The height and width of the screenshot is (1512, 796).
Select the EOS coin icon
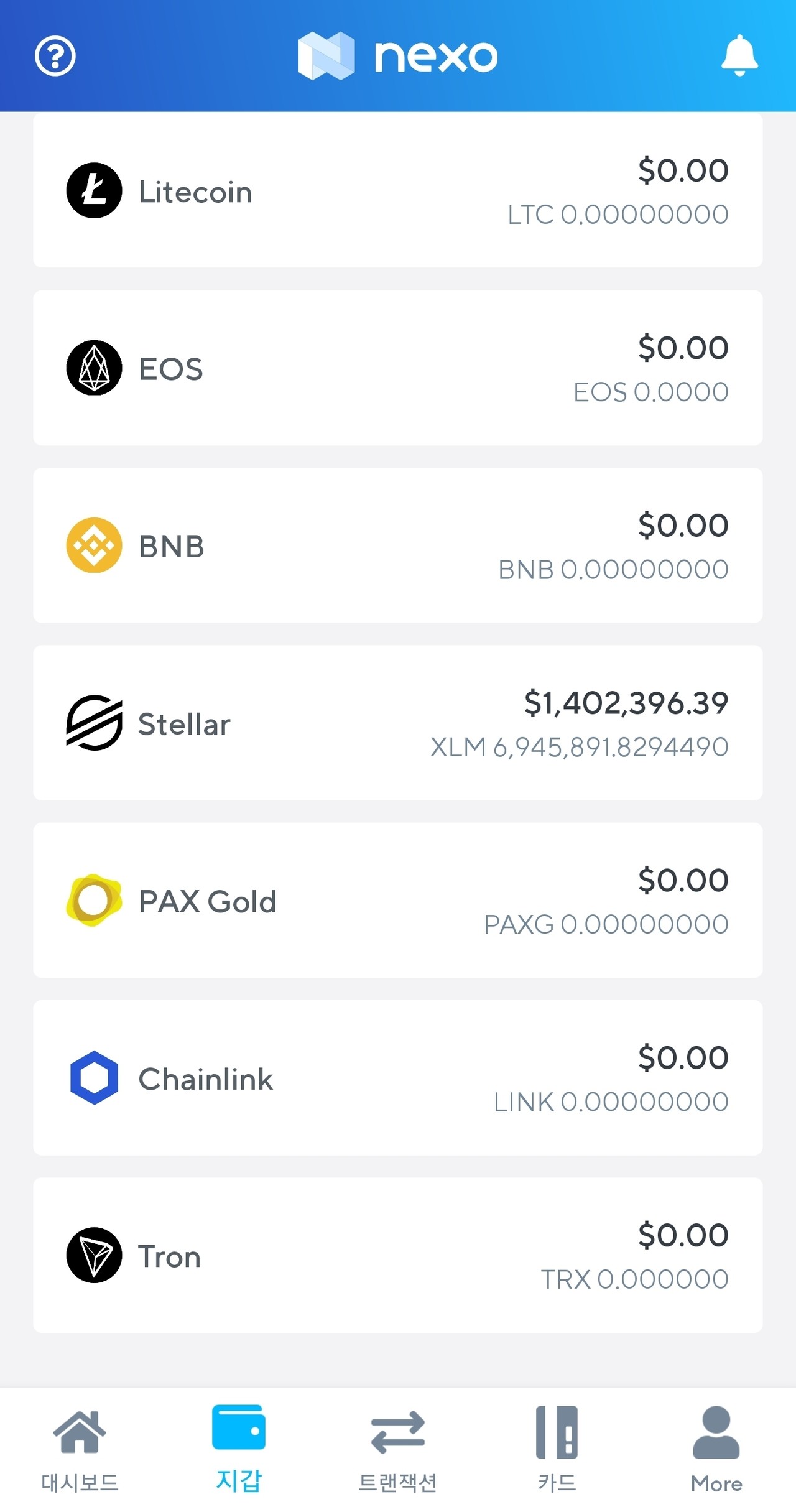(94, 368)
